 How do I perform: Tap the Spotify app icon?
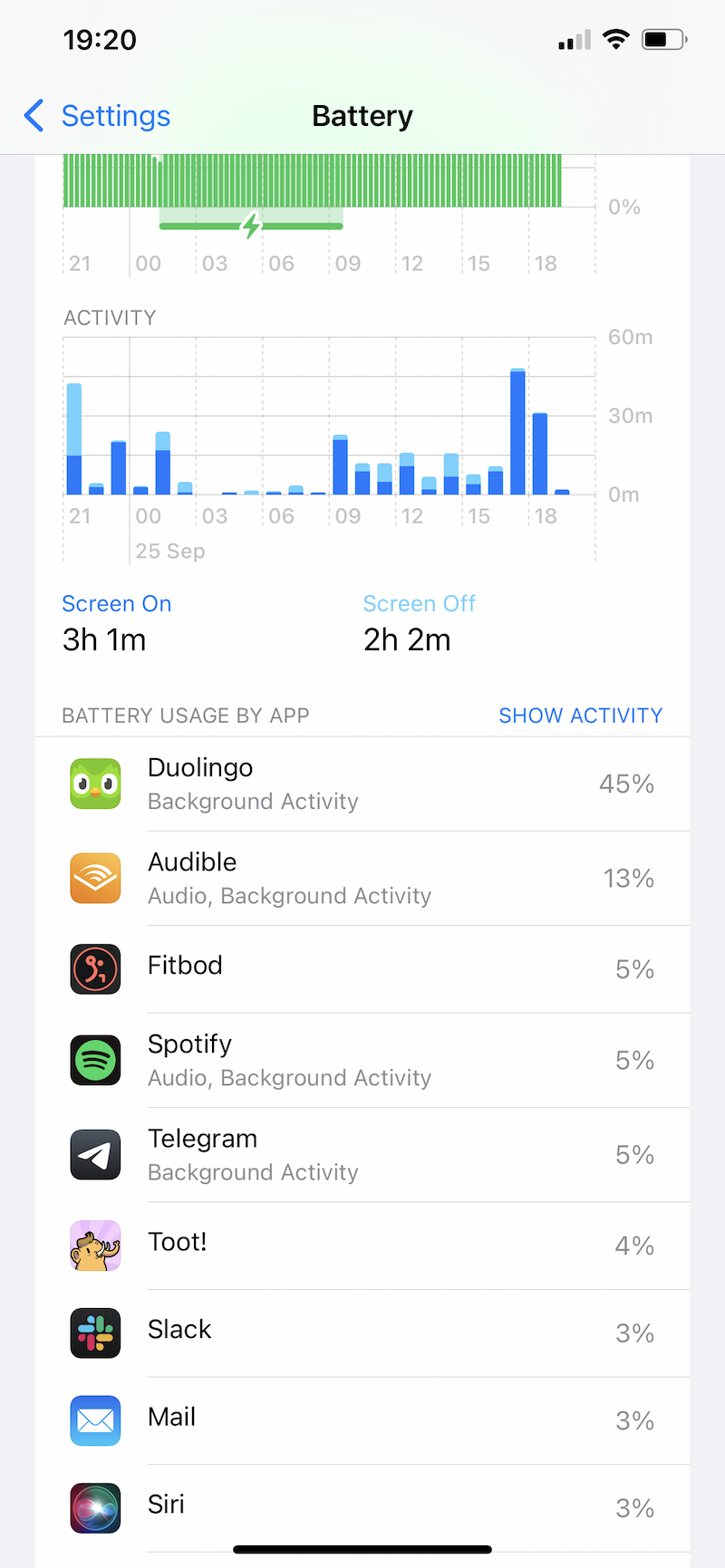pos(95,1061)
